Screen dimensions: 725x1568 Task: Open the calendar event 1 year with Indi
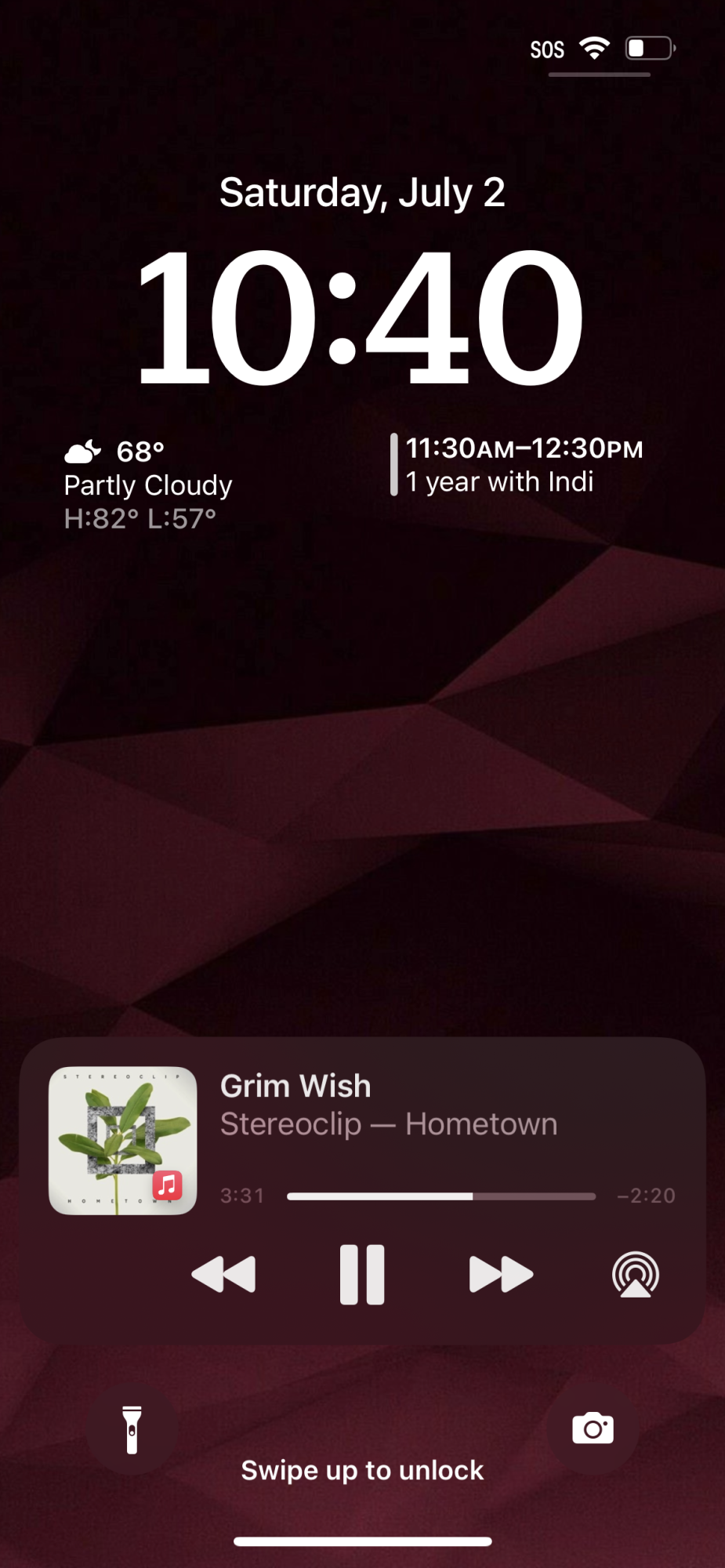517,465
